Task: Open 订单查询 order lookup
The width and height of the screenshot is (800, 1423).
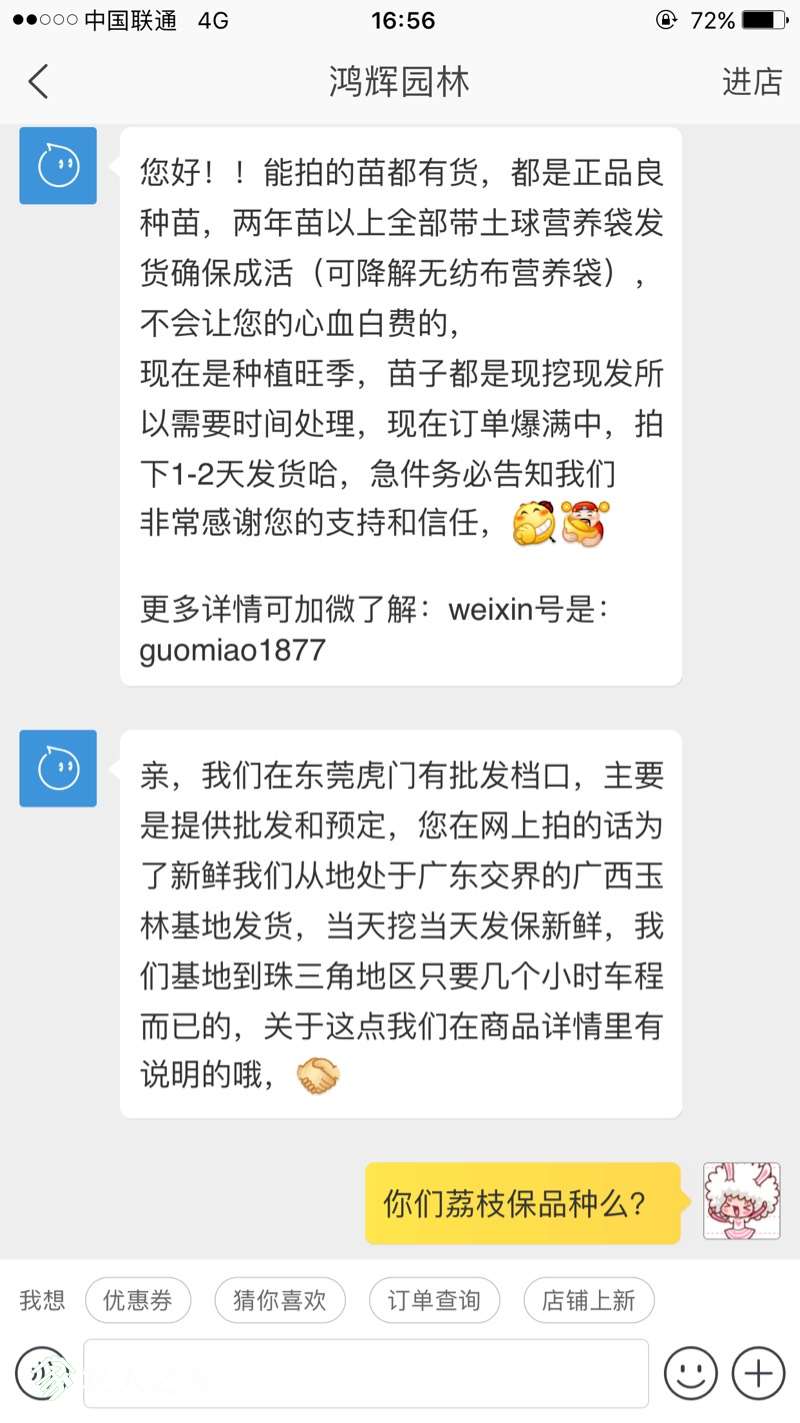Action: (434, 1300)
